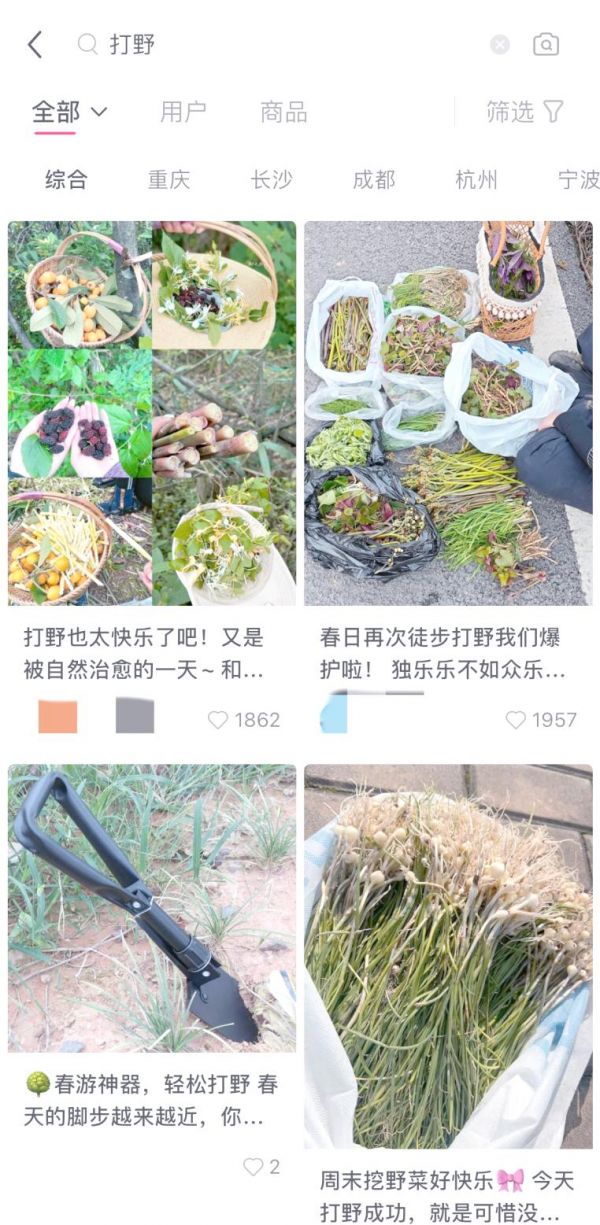Go back using the back arrow
The image size is (600, 1225).
pos(35,44)
